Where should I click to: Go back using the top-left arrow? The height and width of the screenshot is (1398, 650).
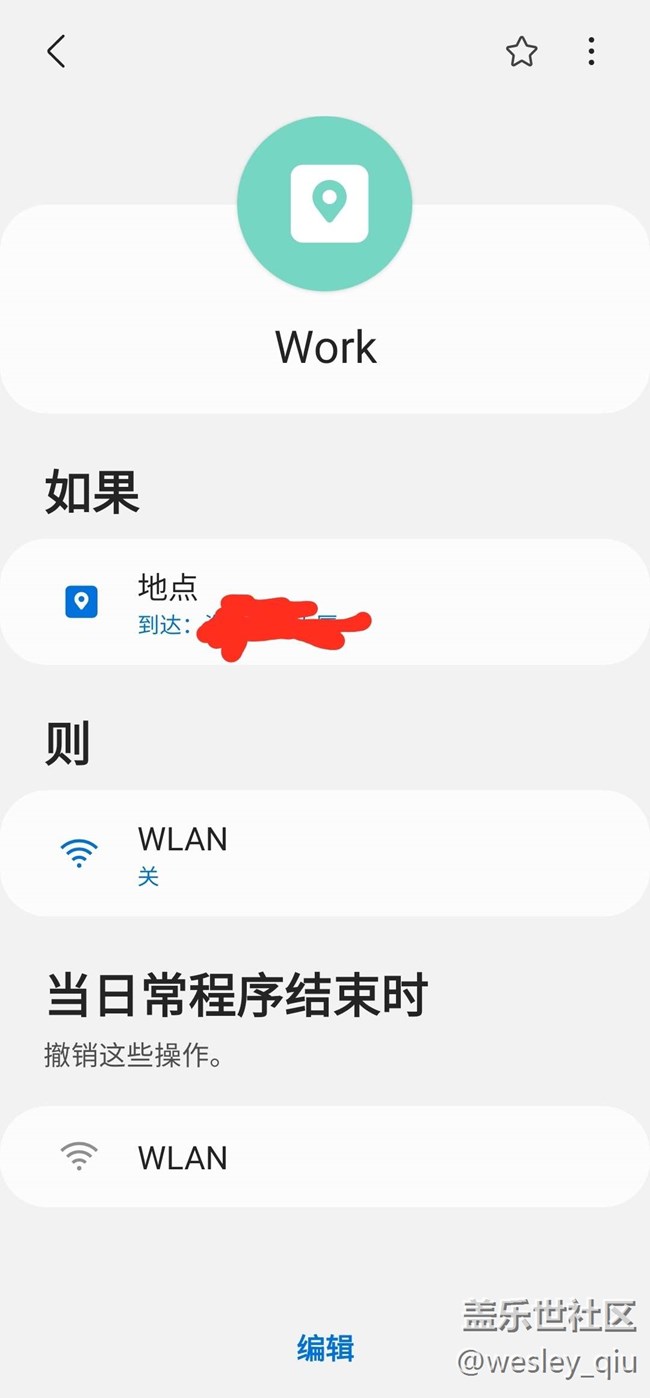click(56, 51)
